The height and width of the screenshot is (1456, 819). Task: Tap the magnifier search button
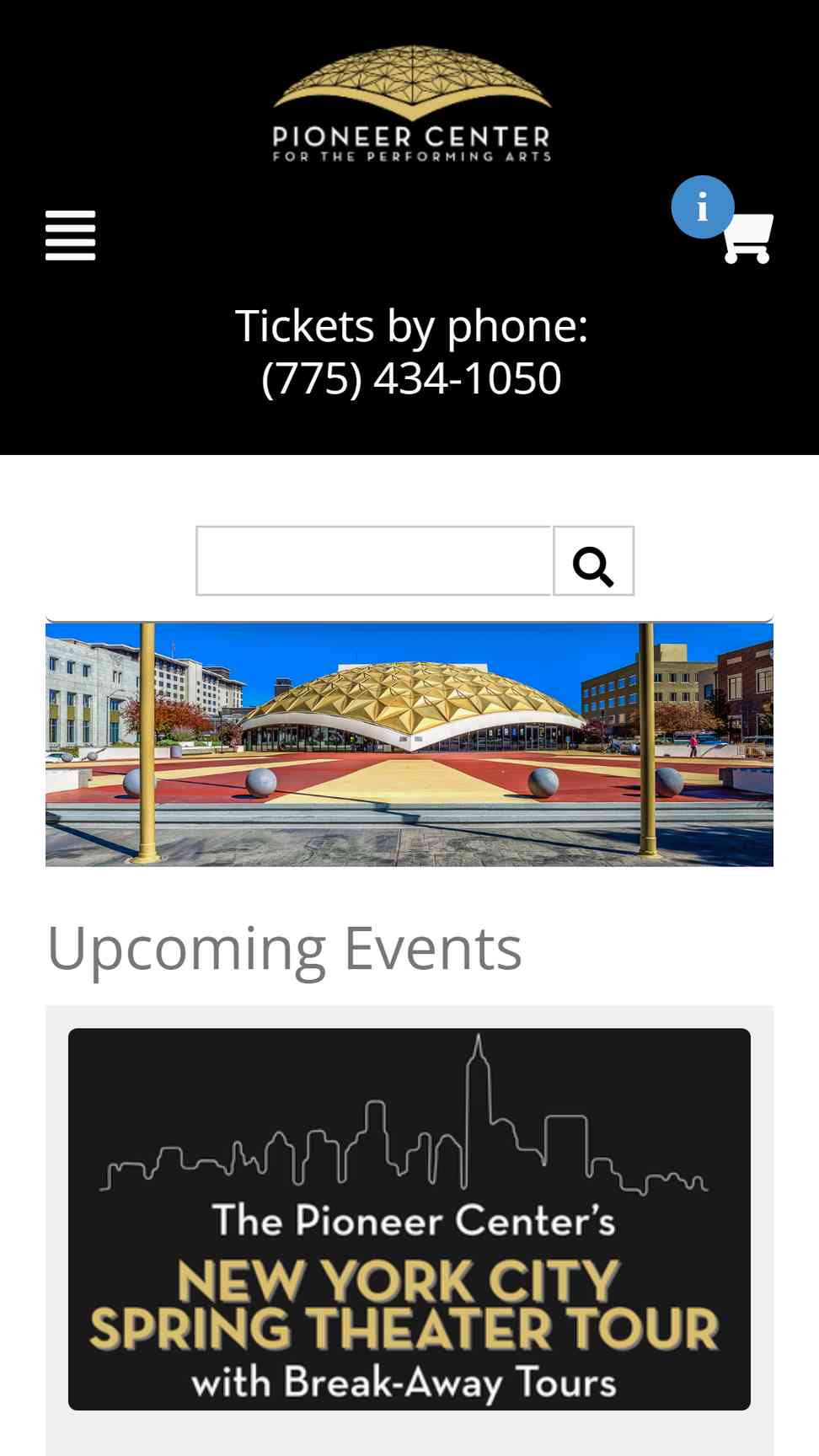593,561
